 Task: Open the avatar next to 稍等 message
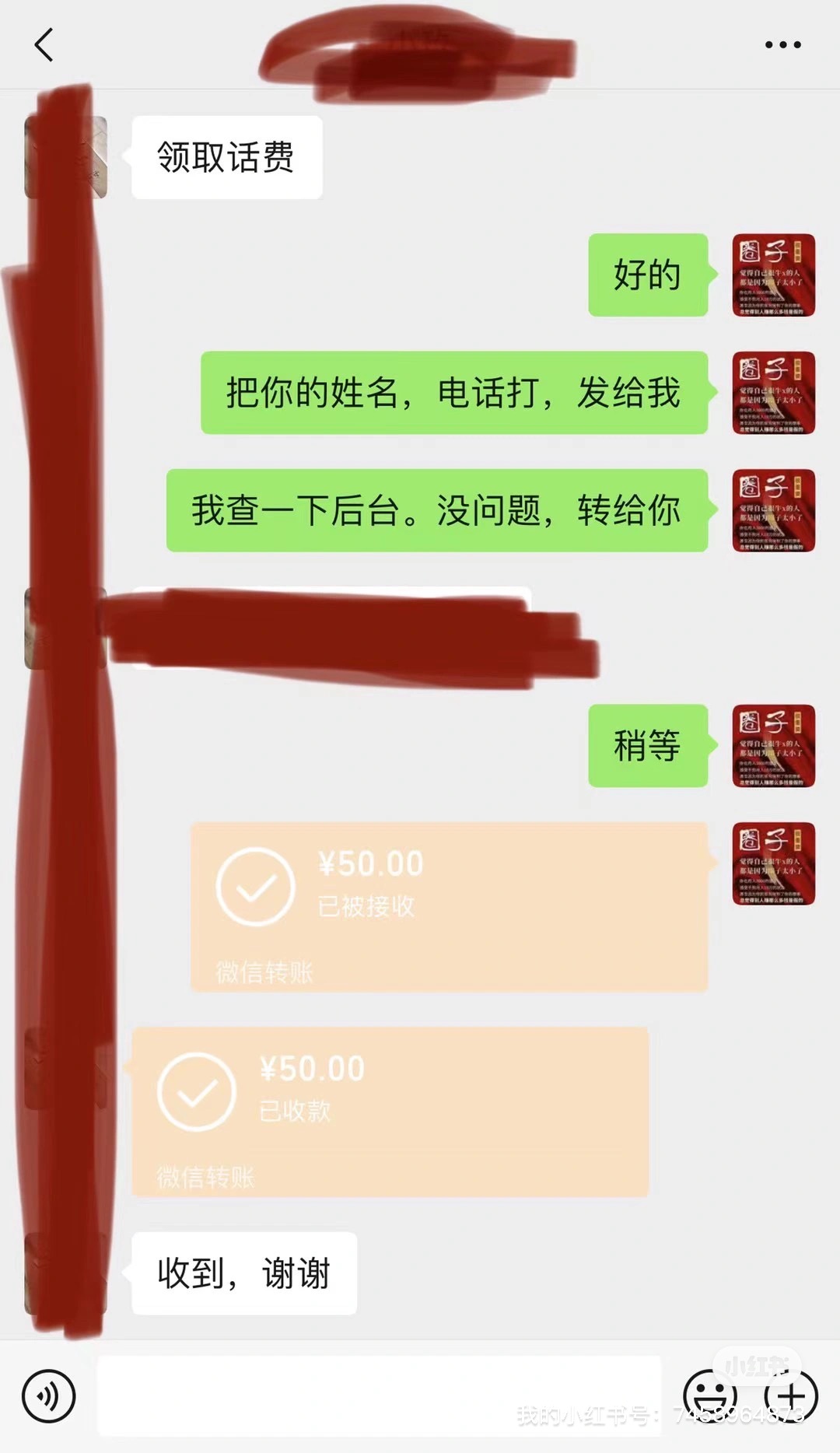pos(773,746)
